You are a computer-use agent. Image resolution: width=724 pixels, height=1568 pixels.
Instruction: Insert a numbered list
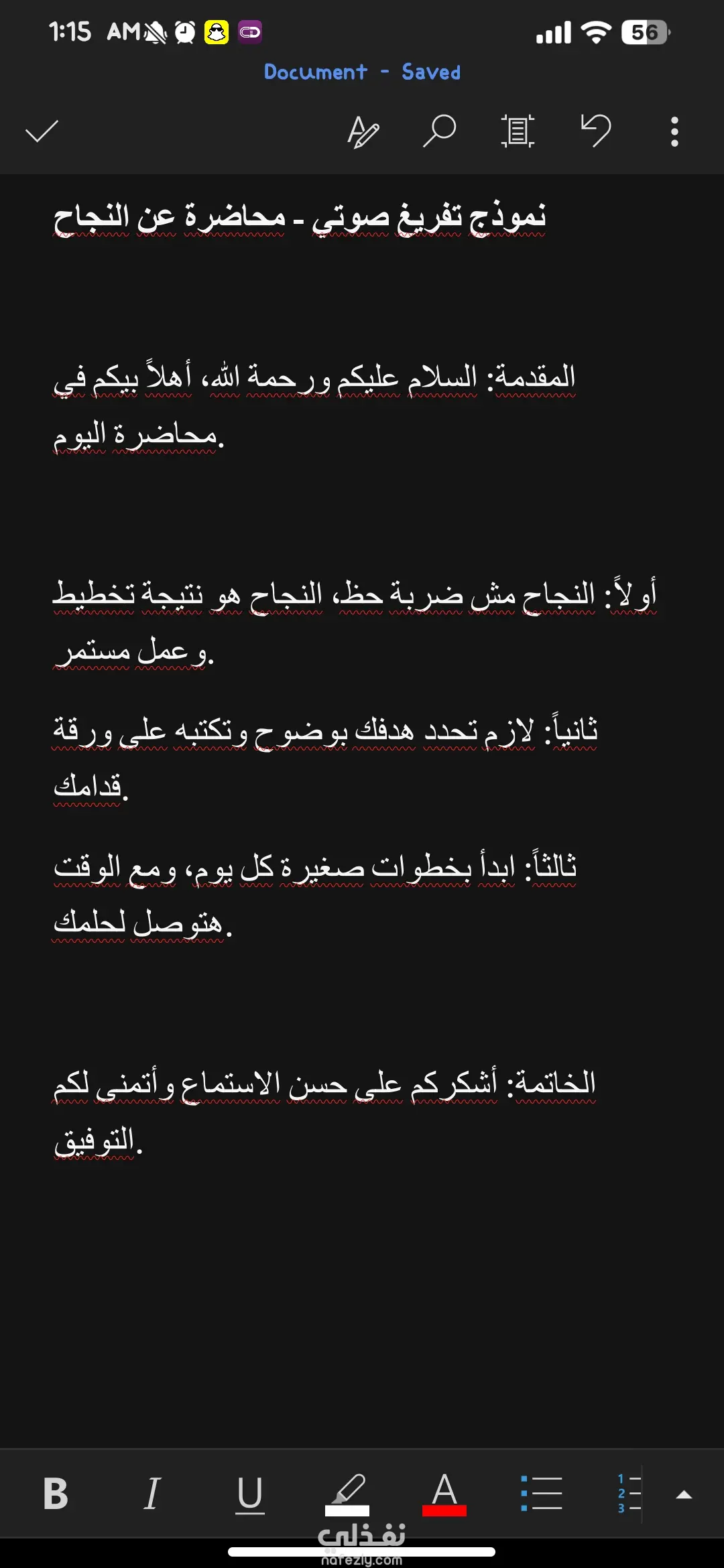point(629,1493)
